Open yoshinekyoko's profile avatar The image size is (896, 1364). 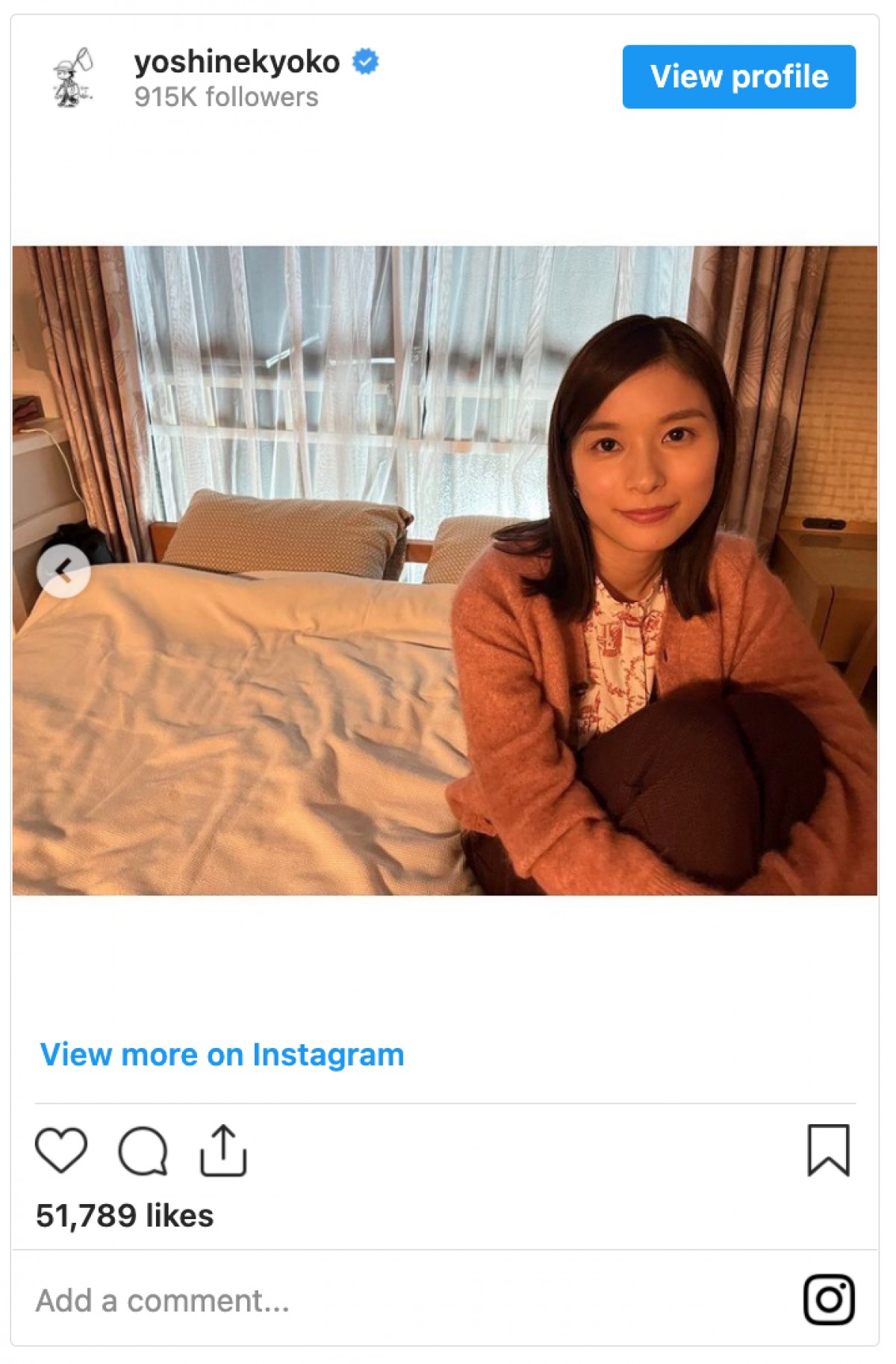[x=73, y=78]
